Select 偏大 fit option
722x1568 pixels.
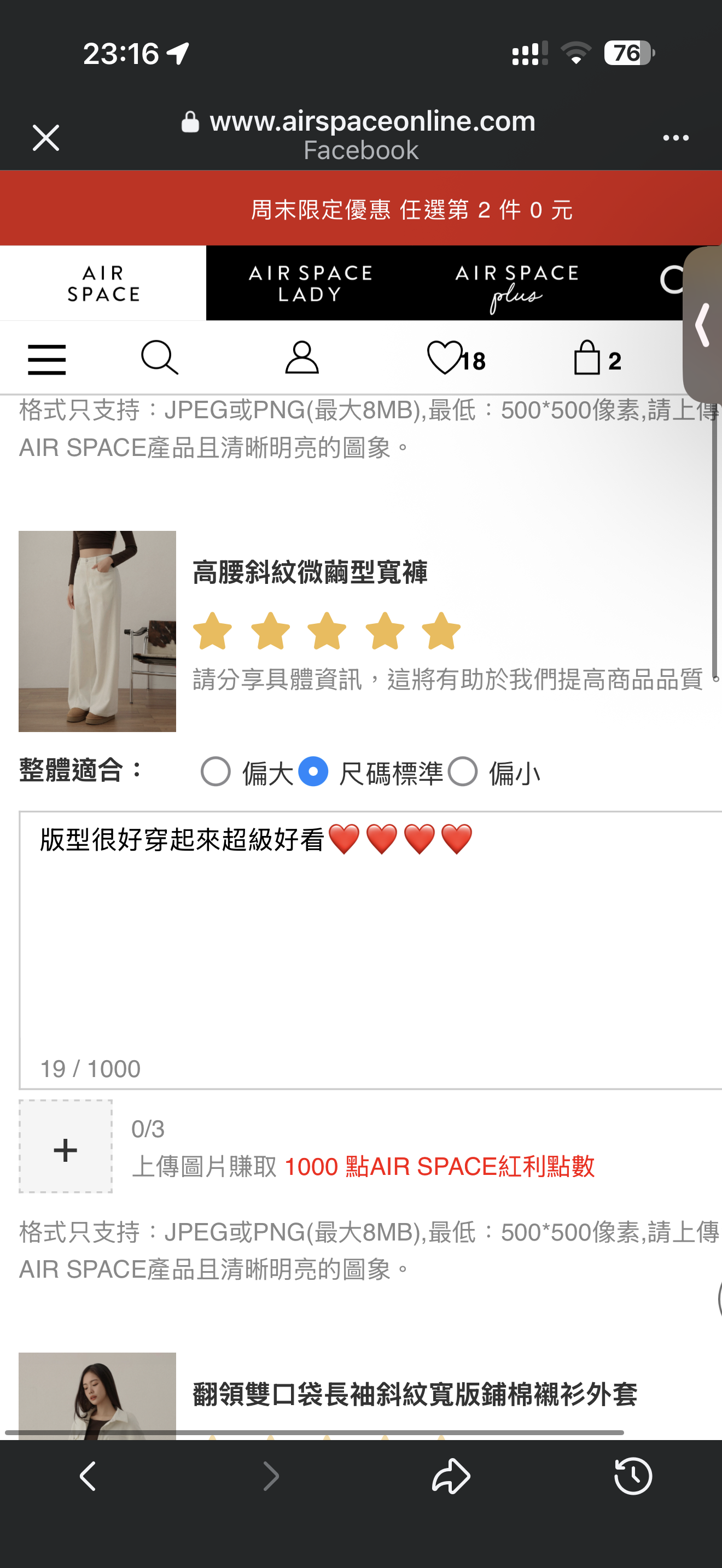coord(216,772)
